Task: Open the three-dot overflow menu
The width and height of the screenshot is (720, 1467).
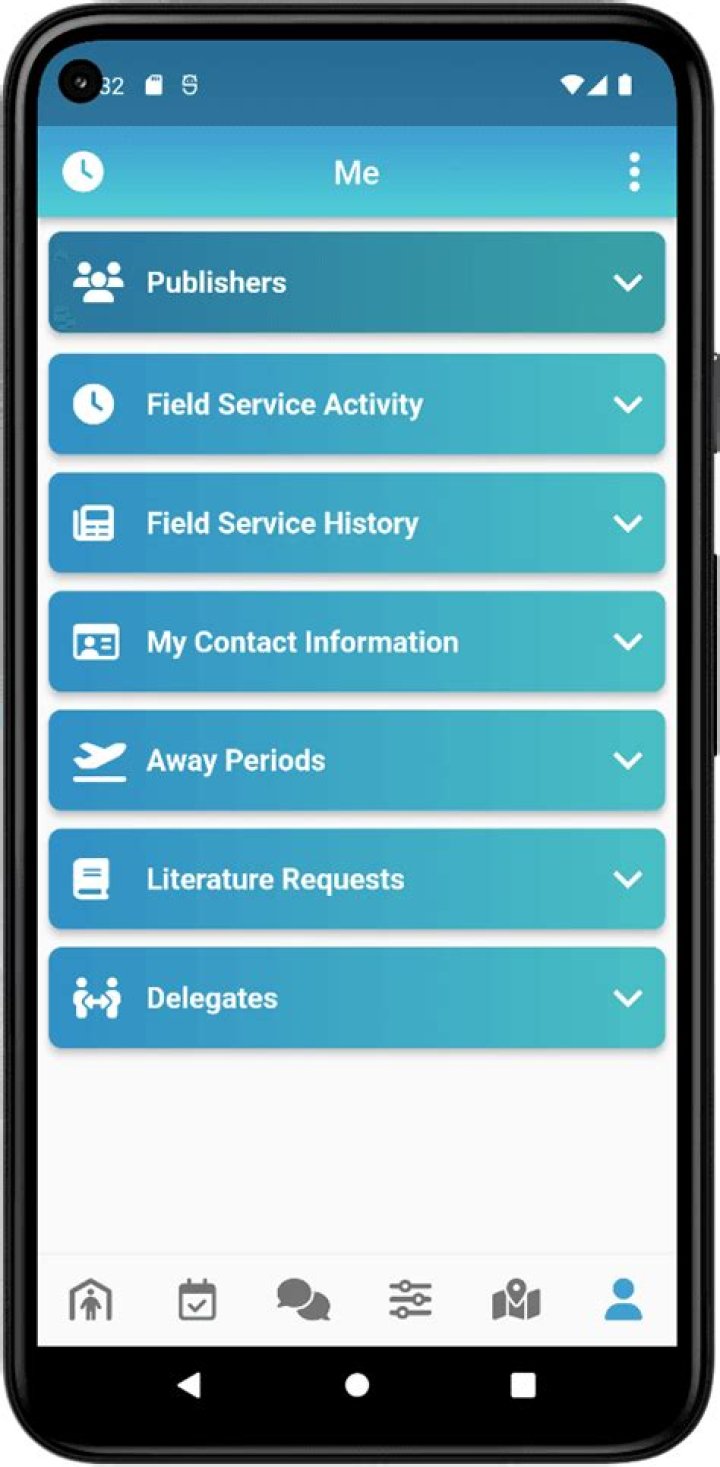Action: (x=634, y=172)
